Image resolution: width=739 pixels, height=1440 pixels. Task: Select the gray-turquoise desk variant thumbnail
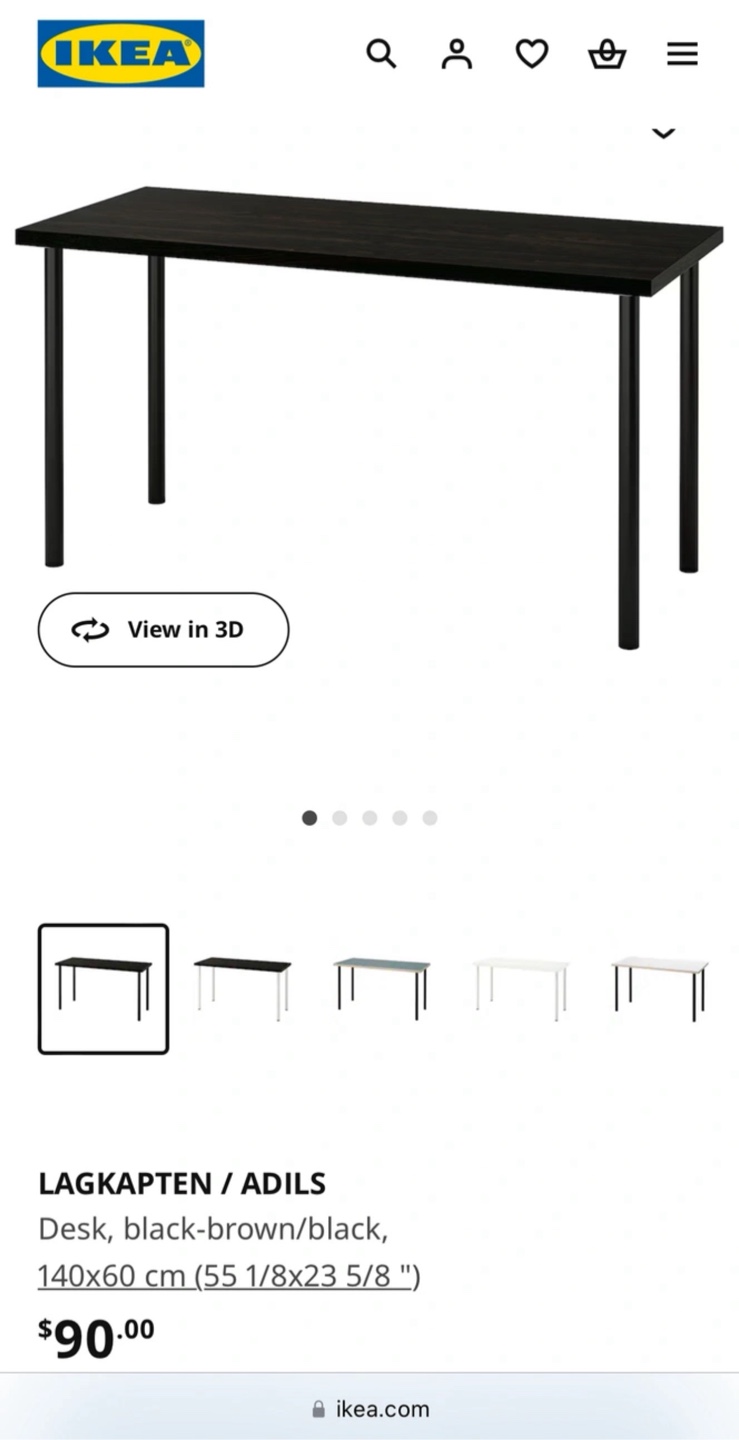point(382,988)
